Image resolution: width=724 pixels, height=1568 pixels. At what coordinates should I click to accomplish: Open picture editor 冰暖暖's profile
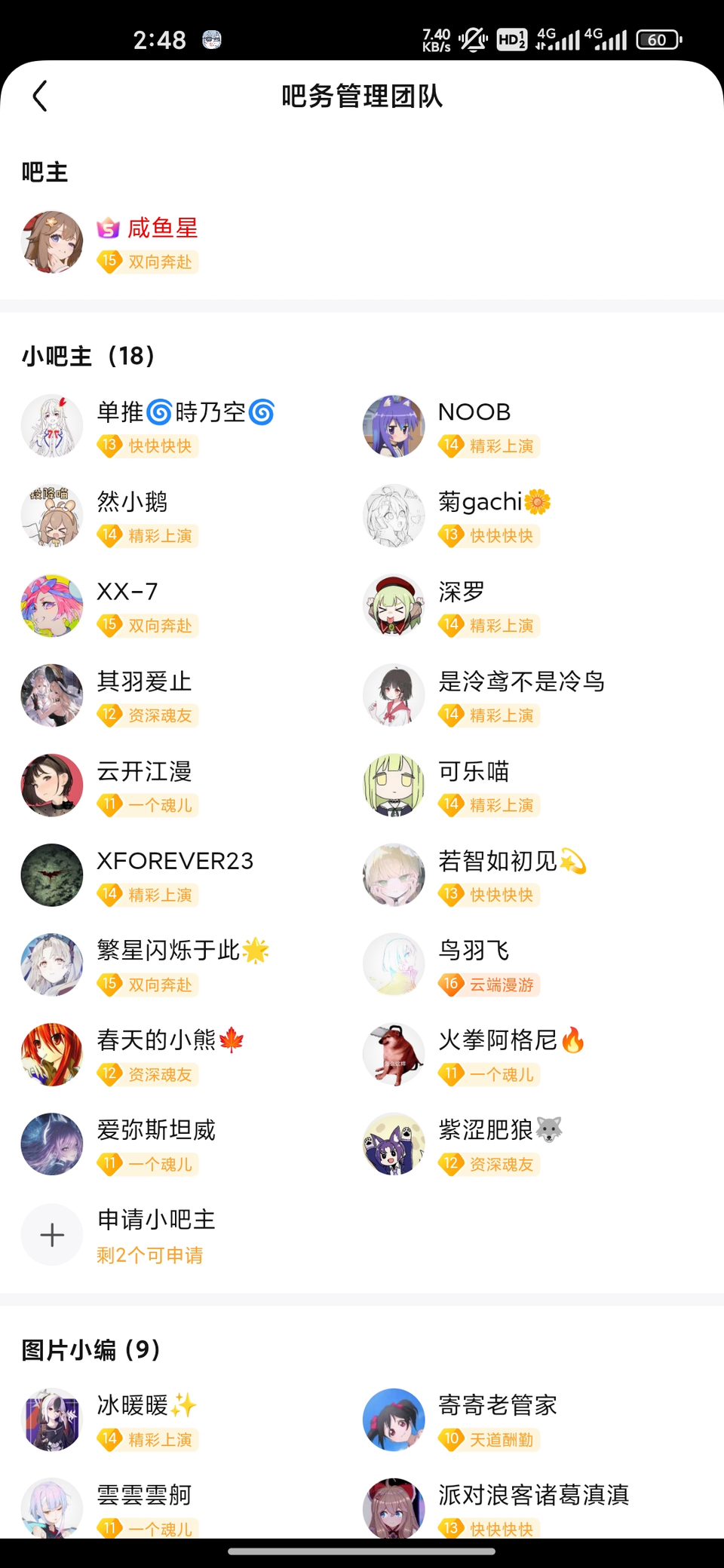point(133,1405)
